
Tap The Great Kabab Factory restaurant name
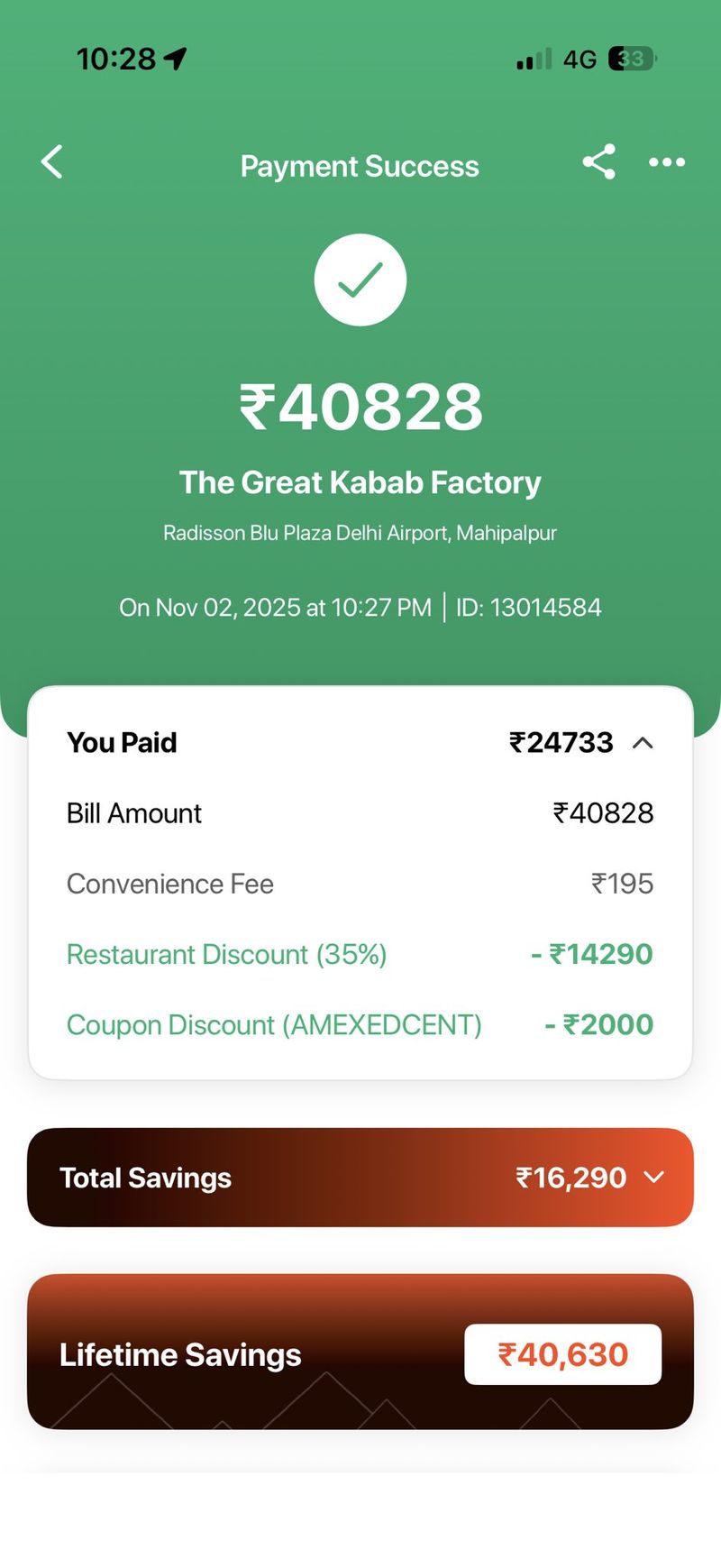(360, 482)
